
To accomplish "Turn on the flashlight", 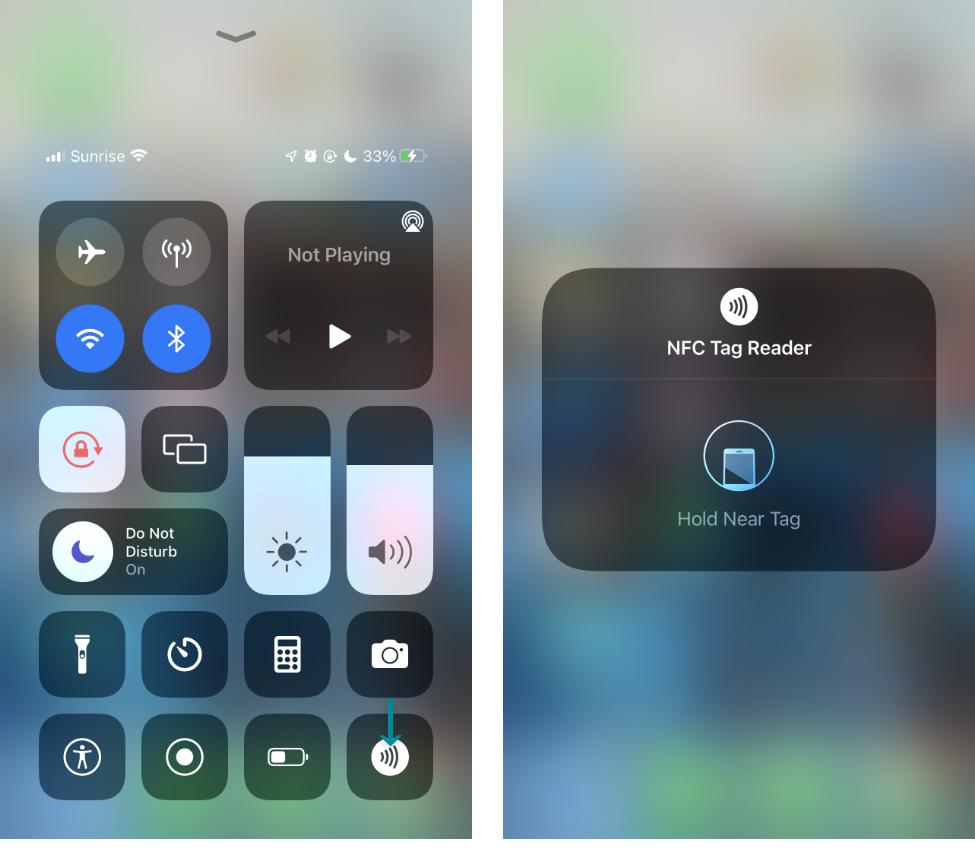I will coord(82,654).
